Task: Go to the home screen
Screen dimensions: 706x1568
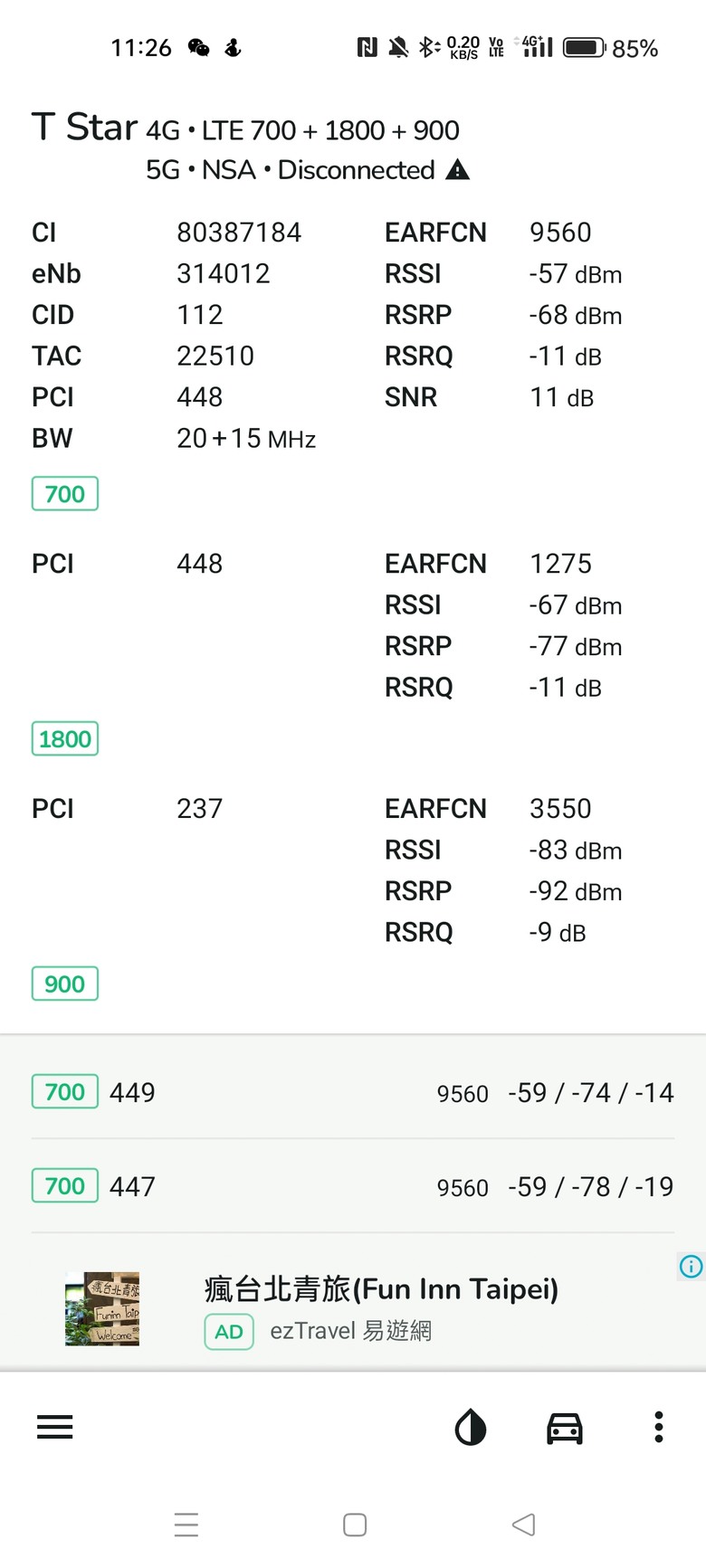Action: [355, 1525]
